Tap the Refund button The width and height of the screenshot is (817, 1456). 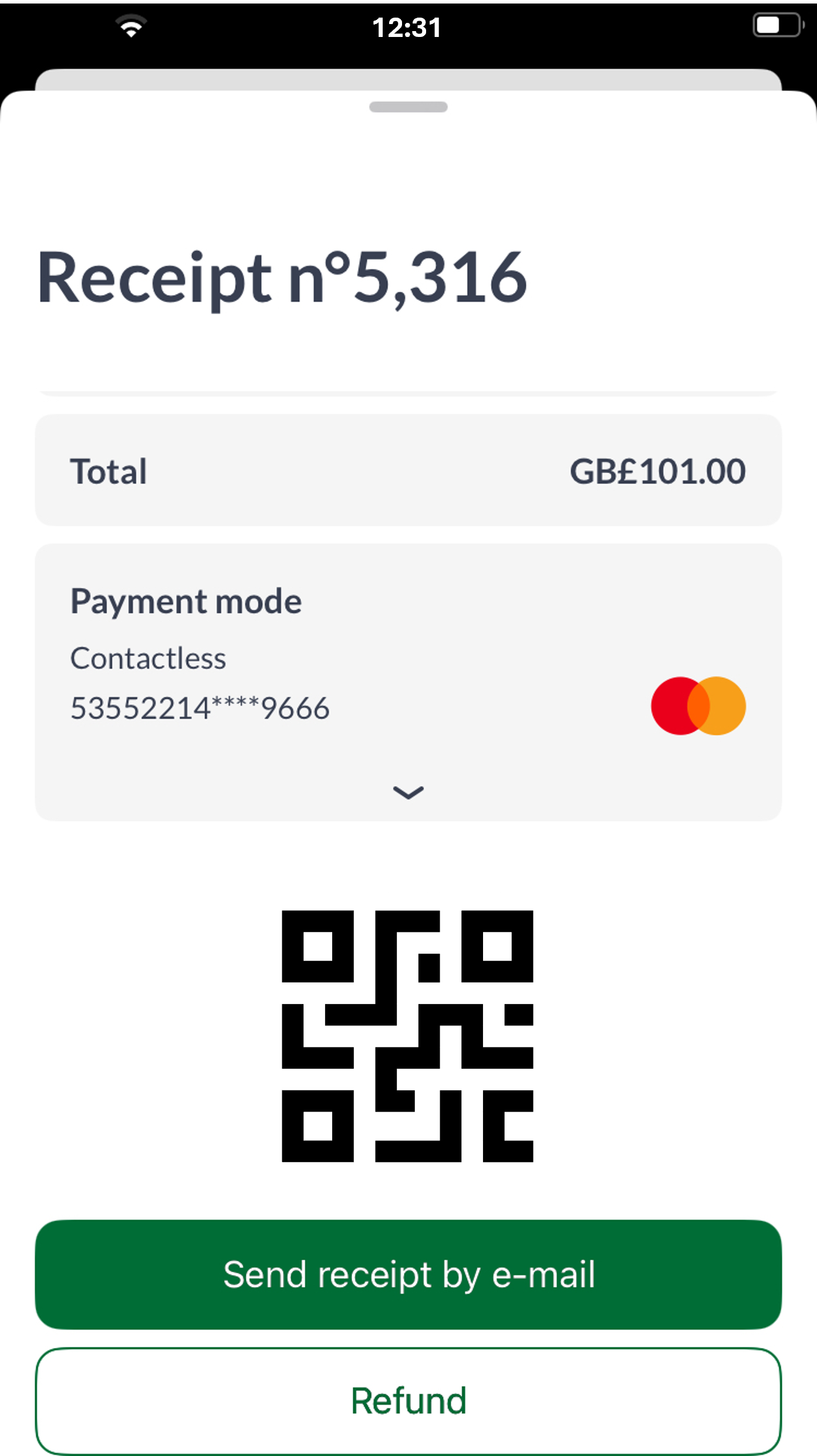408,1401
